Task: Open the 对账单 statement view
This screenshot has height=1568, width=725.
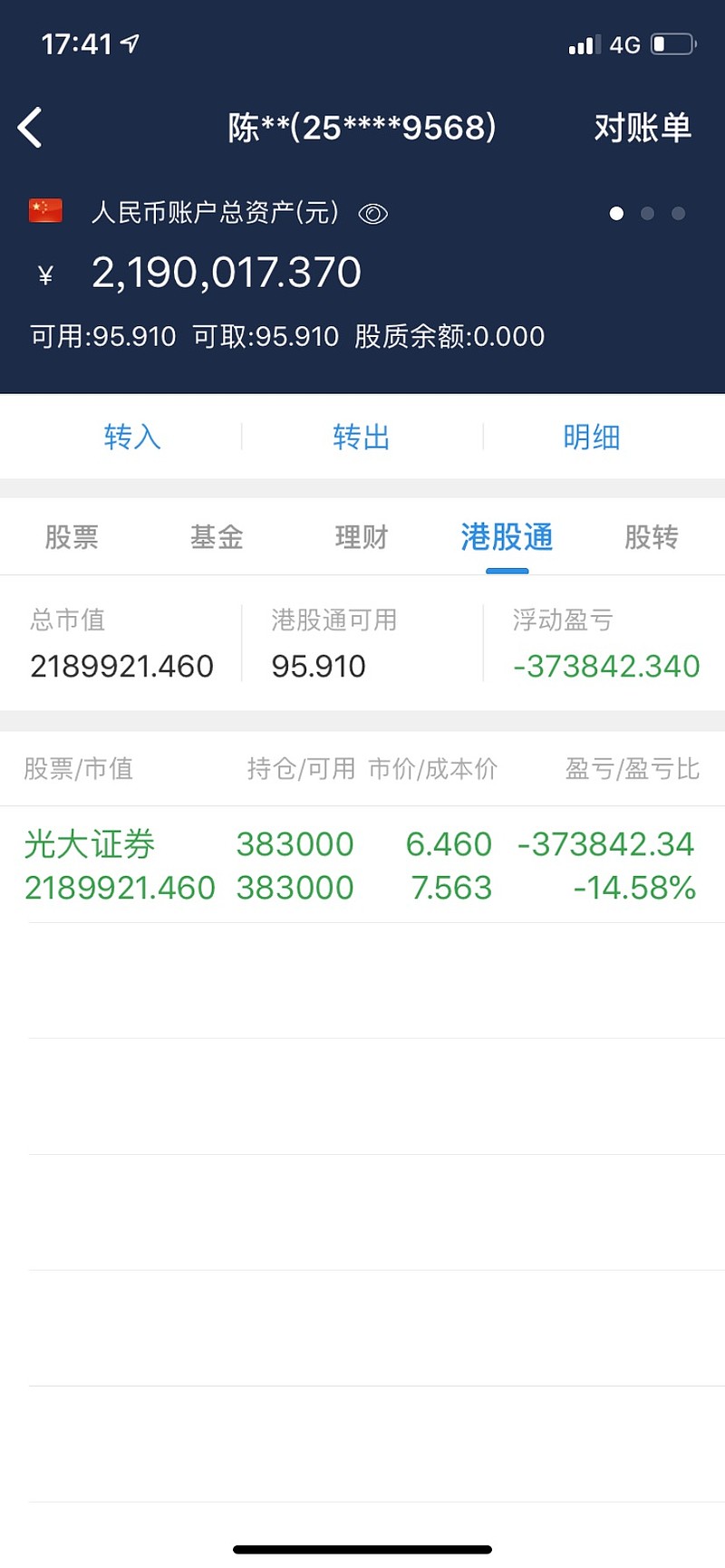Action: pos(643,128)
